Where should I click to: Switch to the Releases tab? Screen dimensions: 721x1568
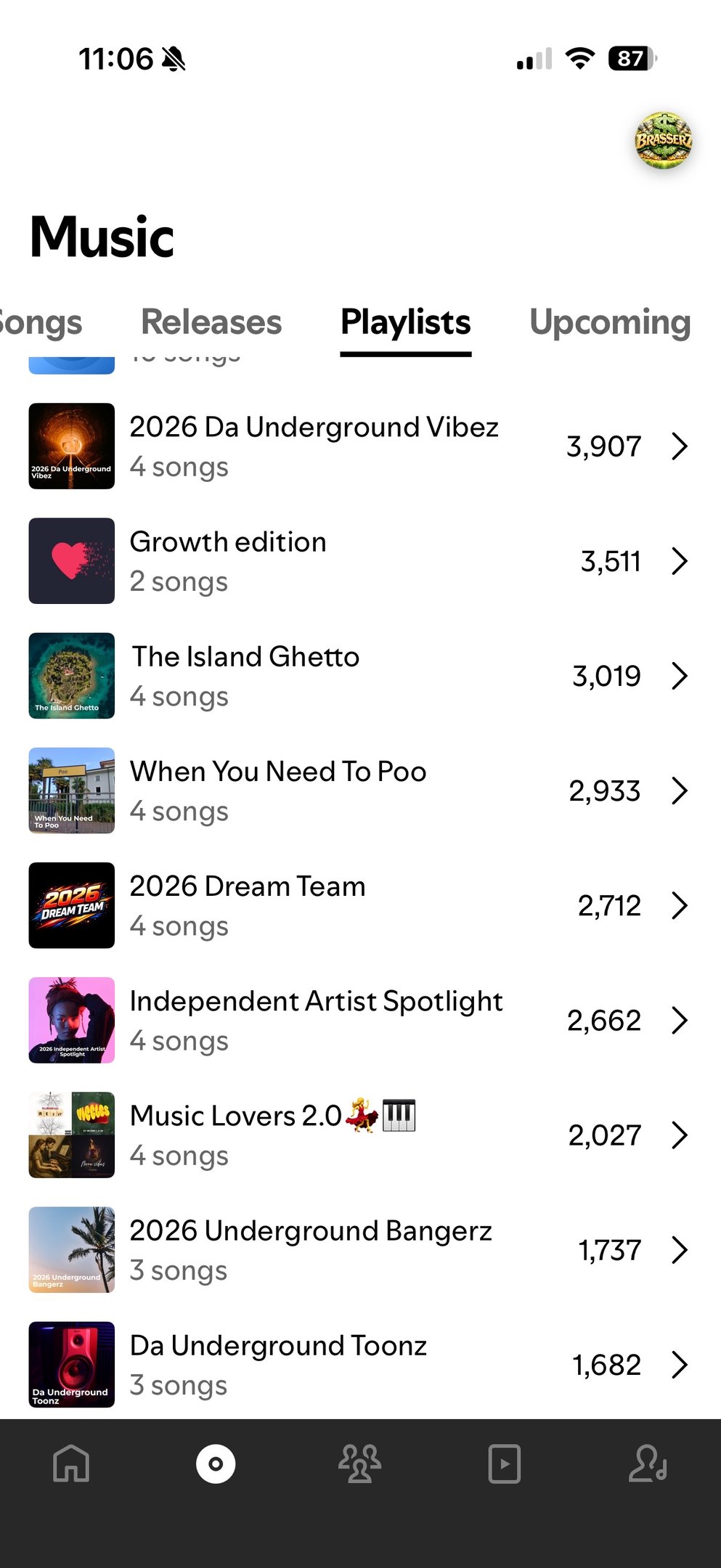(211, 322)
